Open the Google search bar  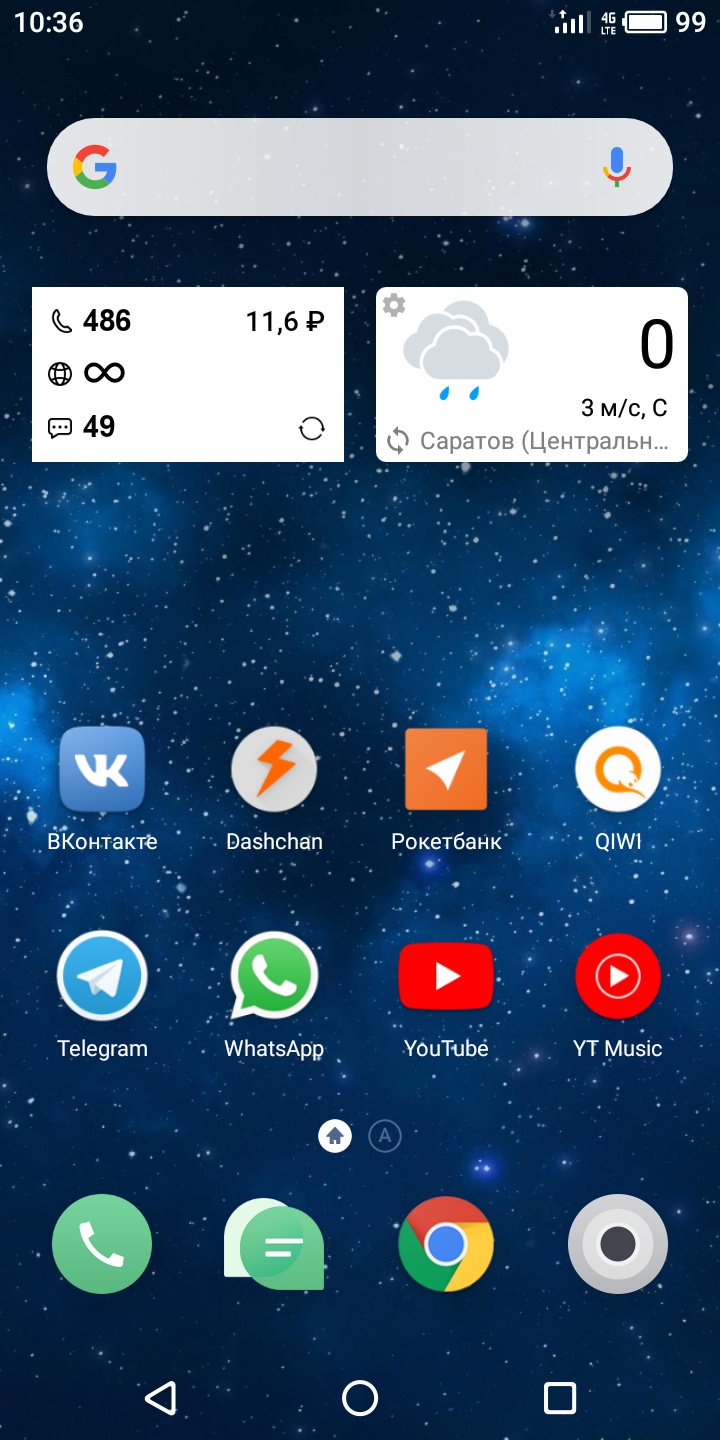(360, 167)
